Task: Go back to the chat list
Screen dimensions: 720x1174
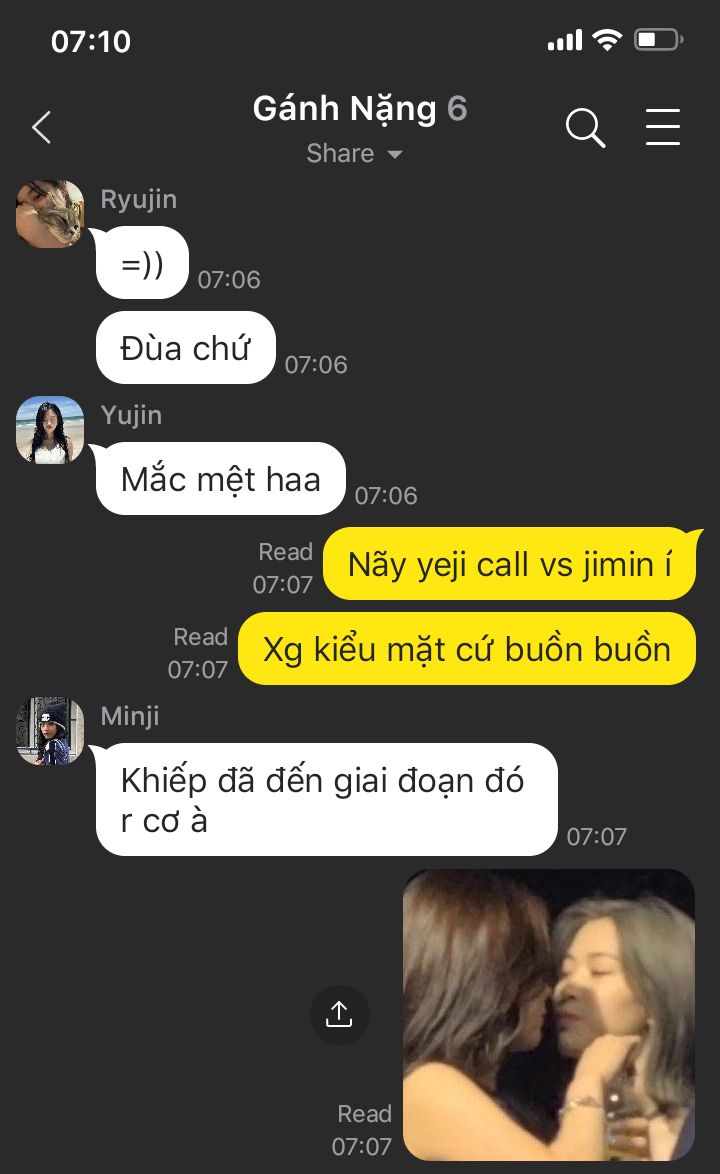Action: [41, 128]
